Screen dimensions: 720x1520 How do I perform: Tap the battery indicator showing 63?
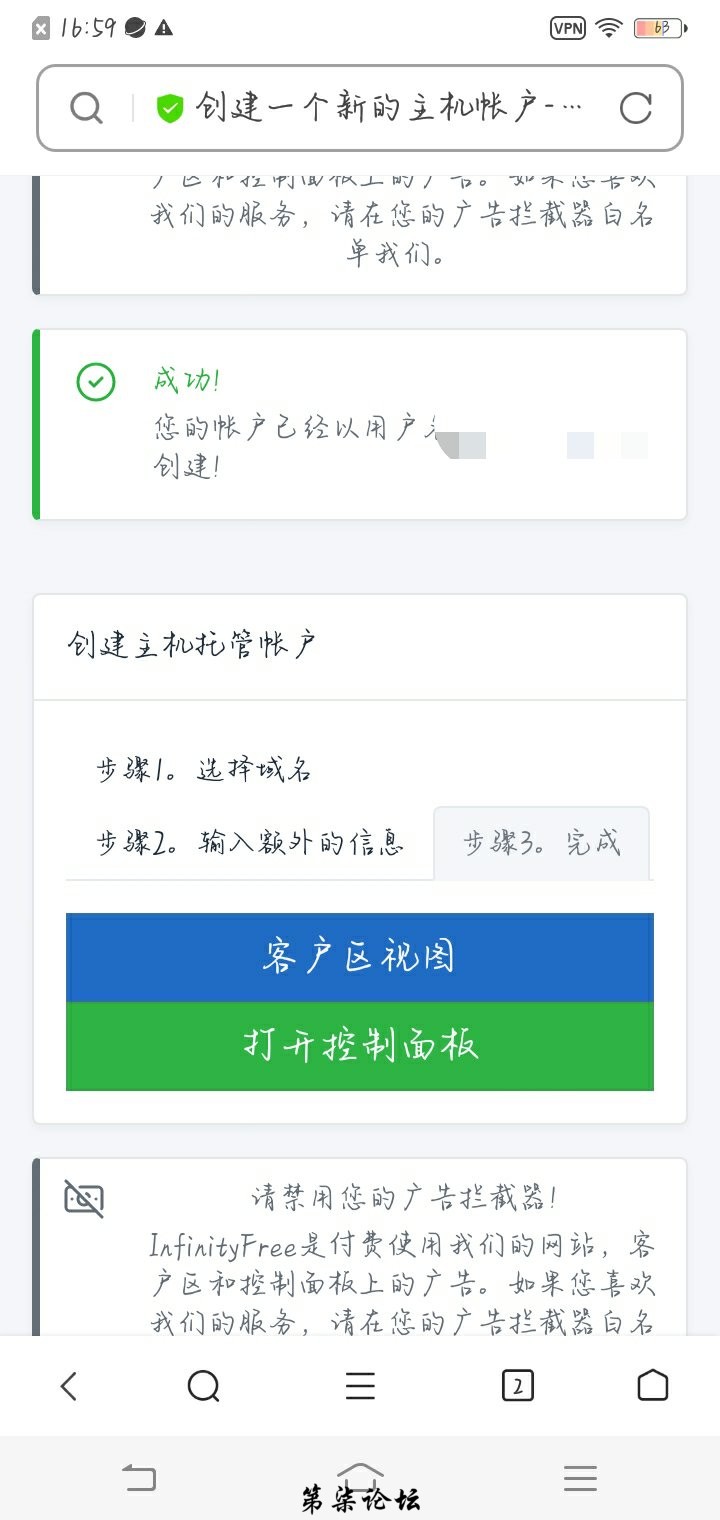(x=655, y=28)
